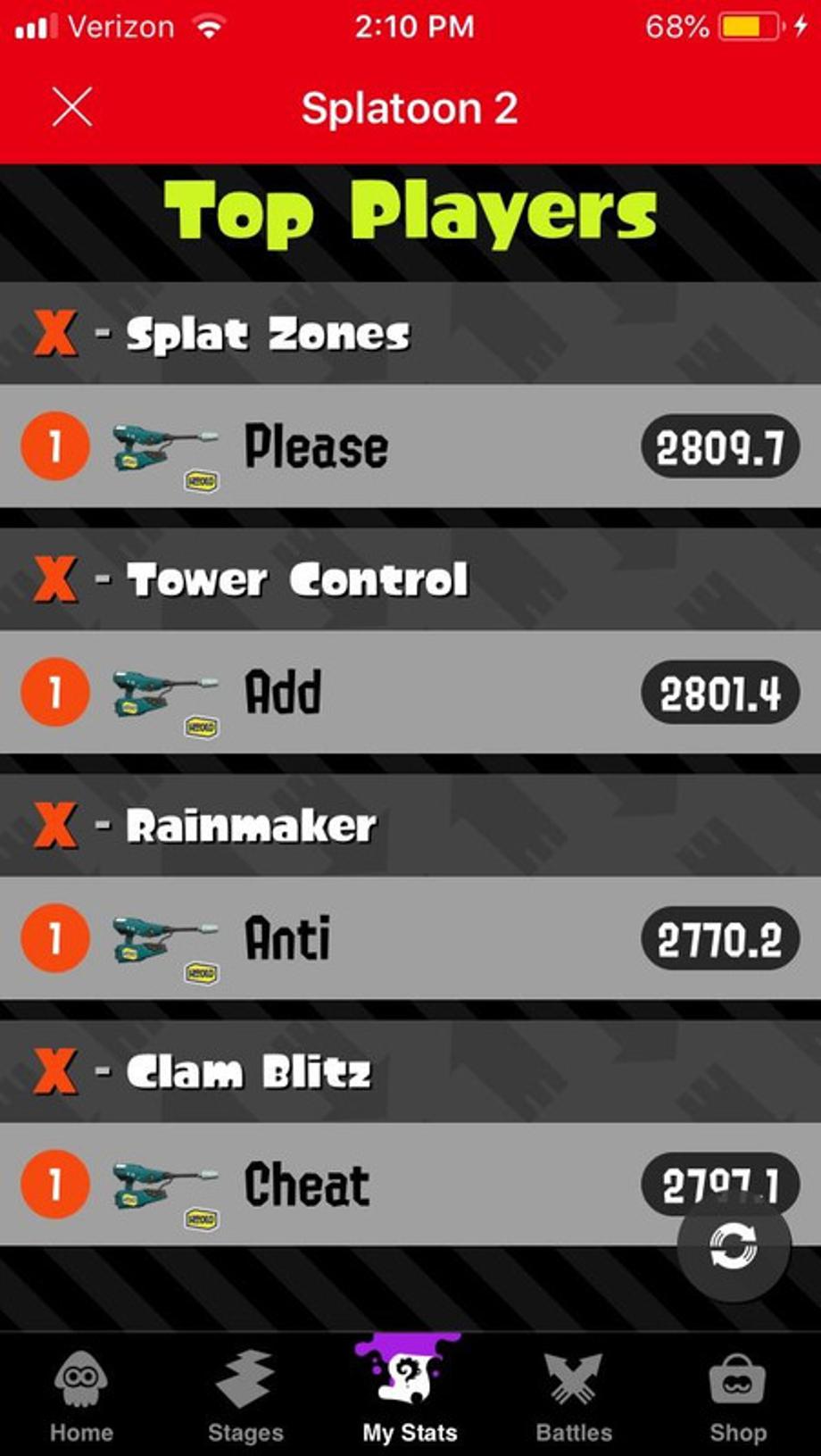The image size is (821, 1456).
Task: Expand the X - Splat Zones section
Action: (223, 333)
